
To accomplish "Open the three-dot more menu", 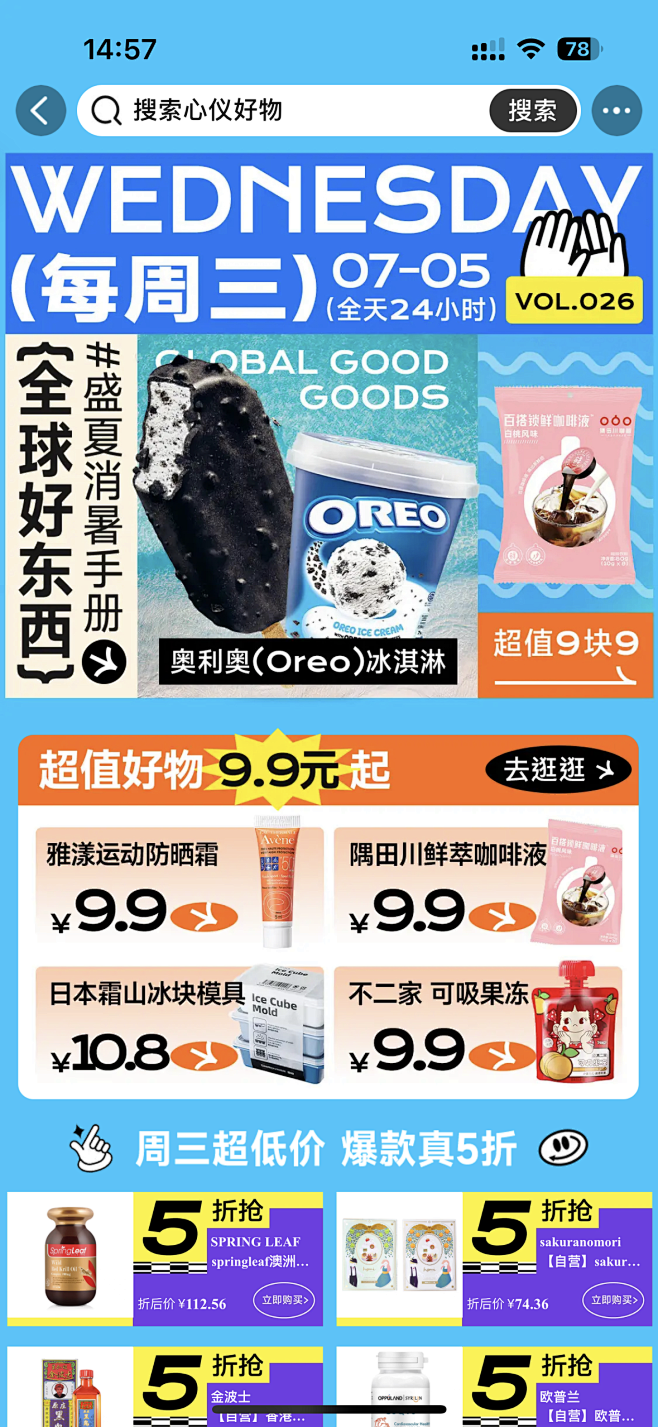I will [616, 111].
